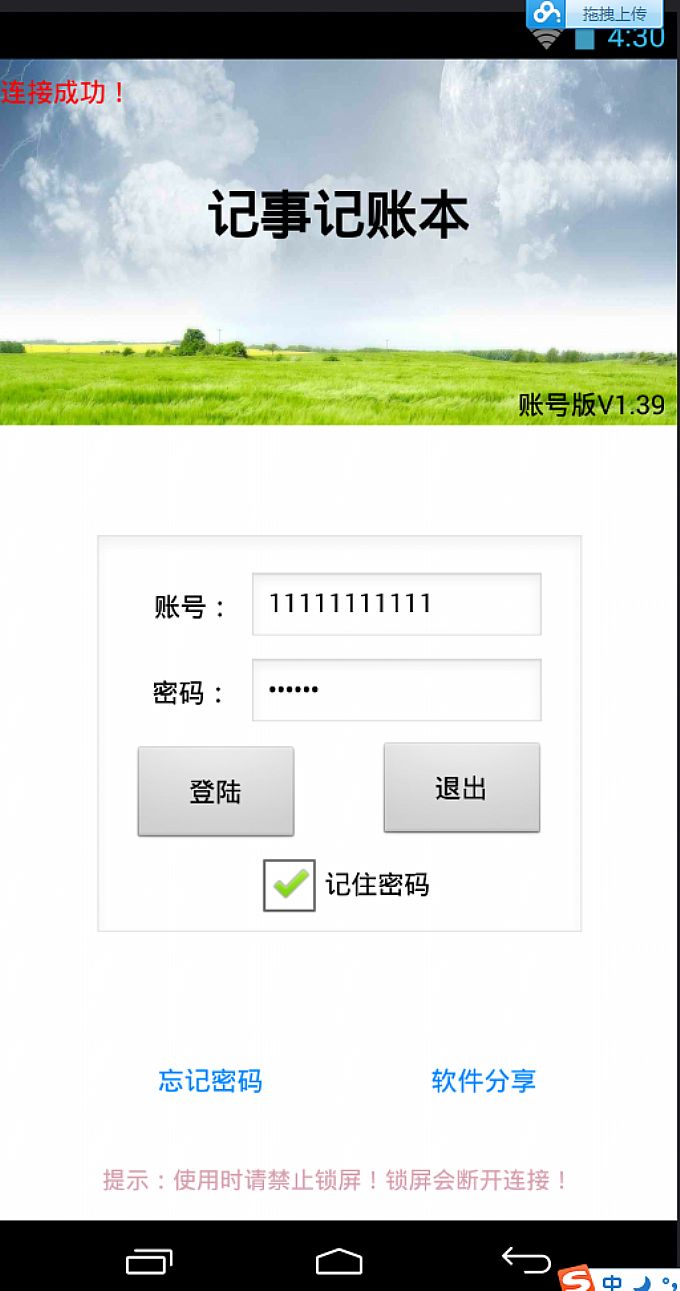Tap the 账号 account input field
This screenshot has height=1291, width=680.
click(396, 604)
